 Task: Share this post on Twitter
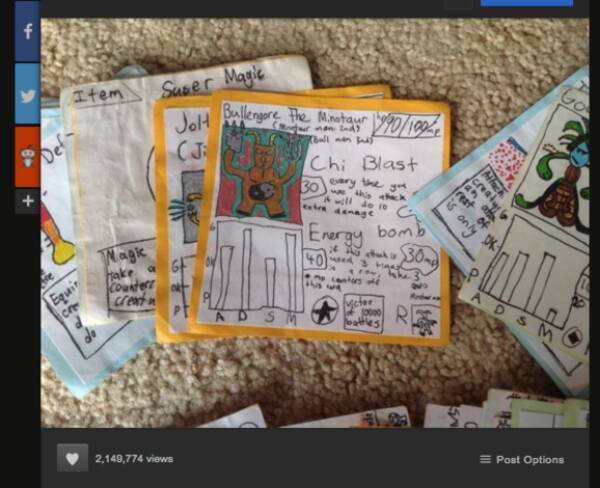point(27,95)
